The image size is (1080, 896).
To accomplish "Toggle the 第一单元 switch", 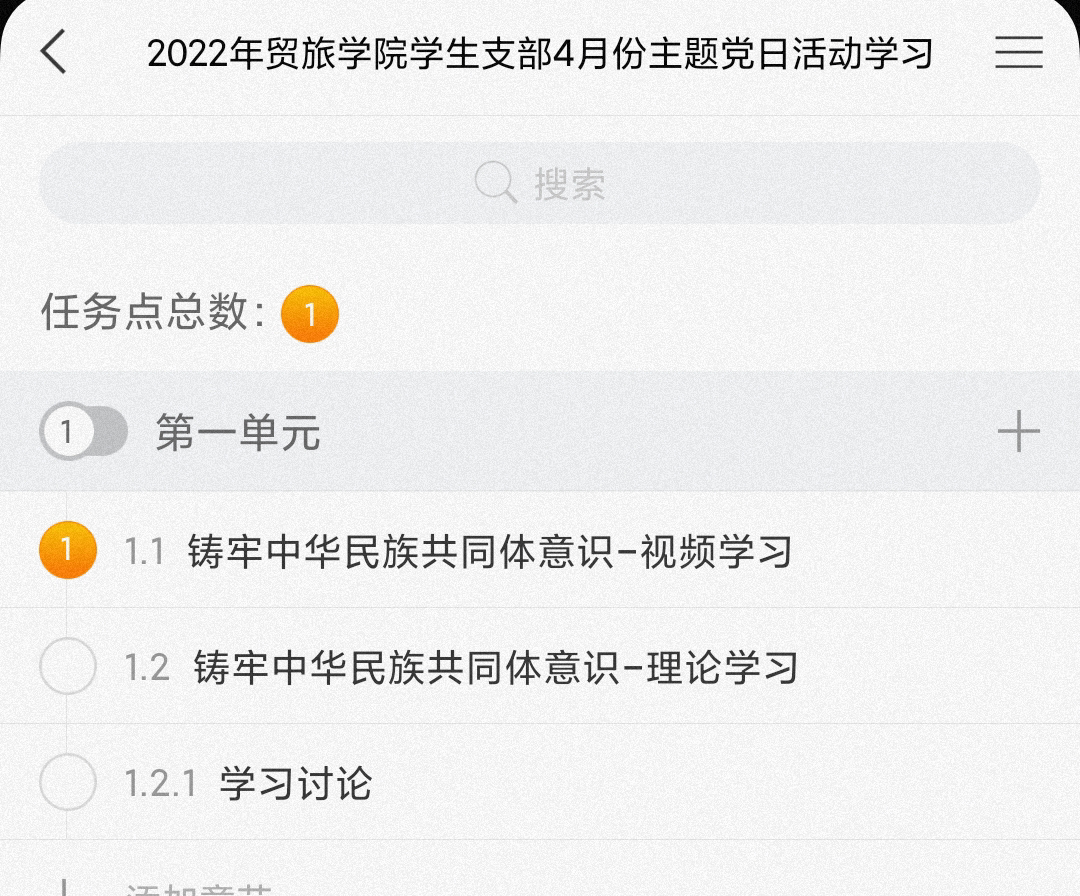I will (84, 433).
